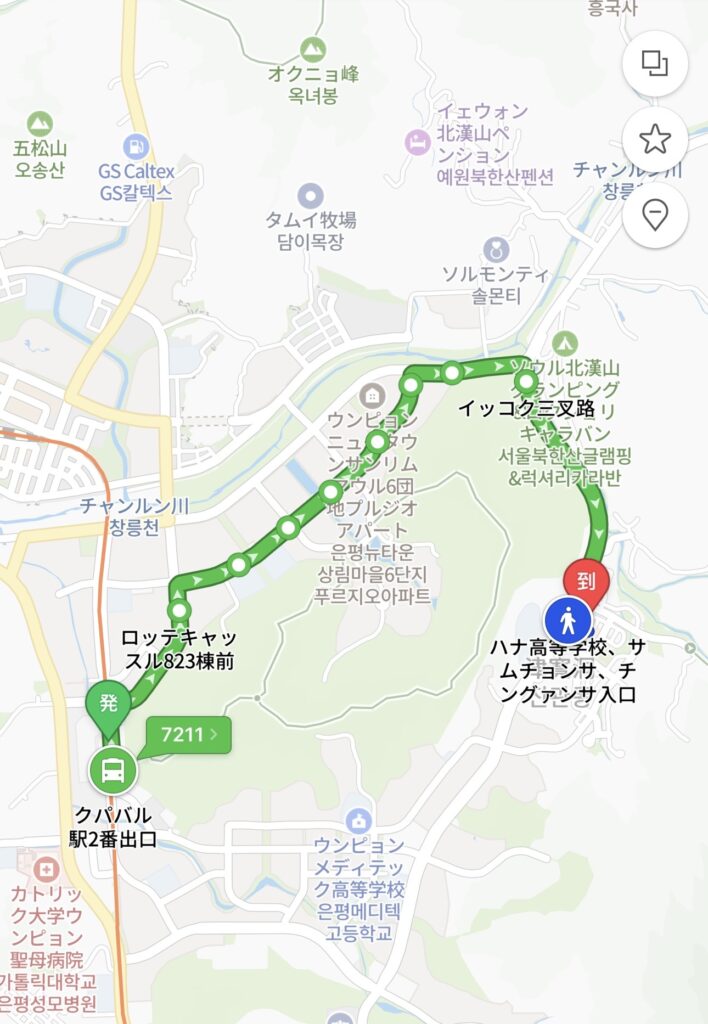The image size is (708, 1024).
Task: Tap the star favorites button
Action: click(x=655, y=139)
